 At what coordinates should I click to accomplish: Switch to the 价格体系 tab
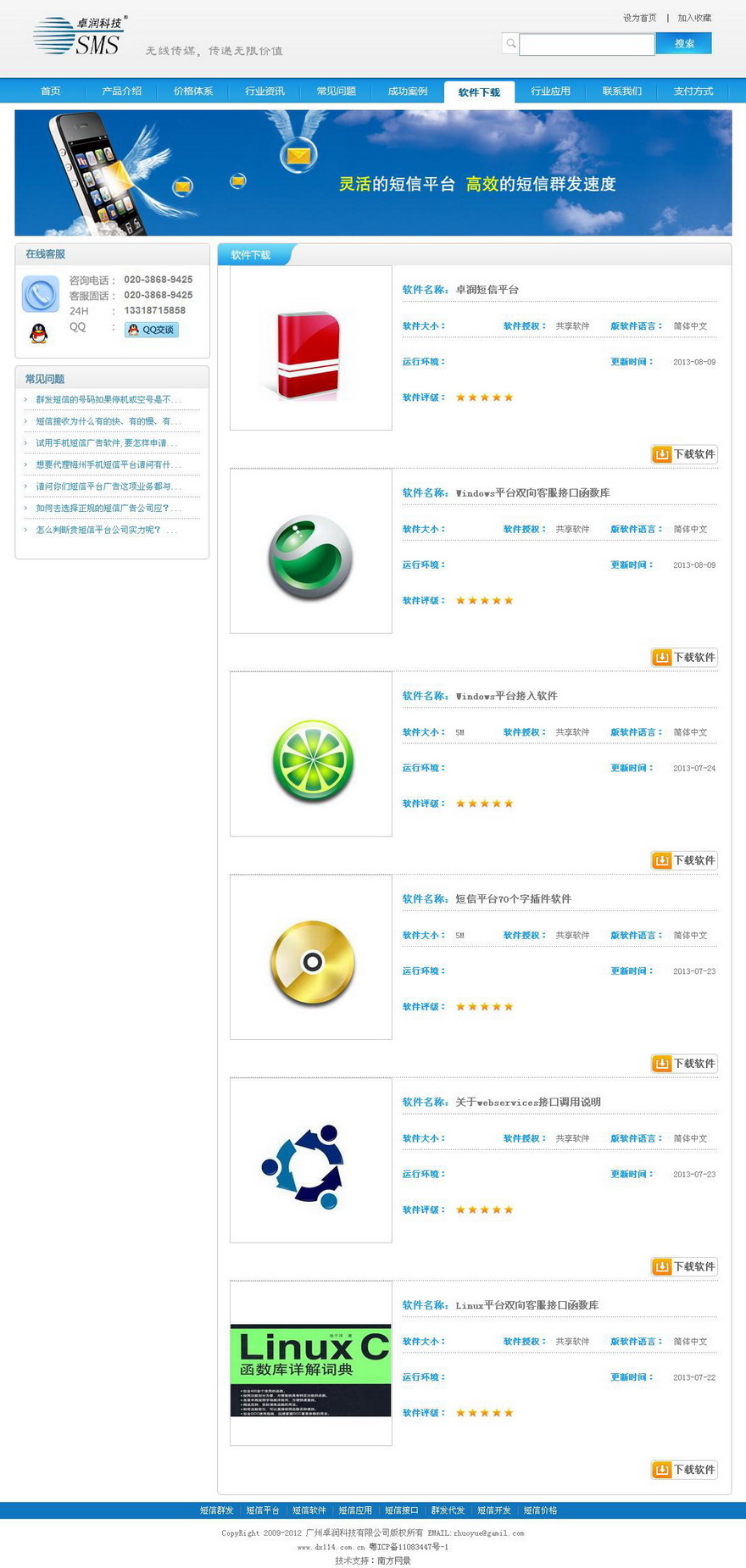[193, 92]
